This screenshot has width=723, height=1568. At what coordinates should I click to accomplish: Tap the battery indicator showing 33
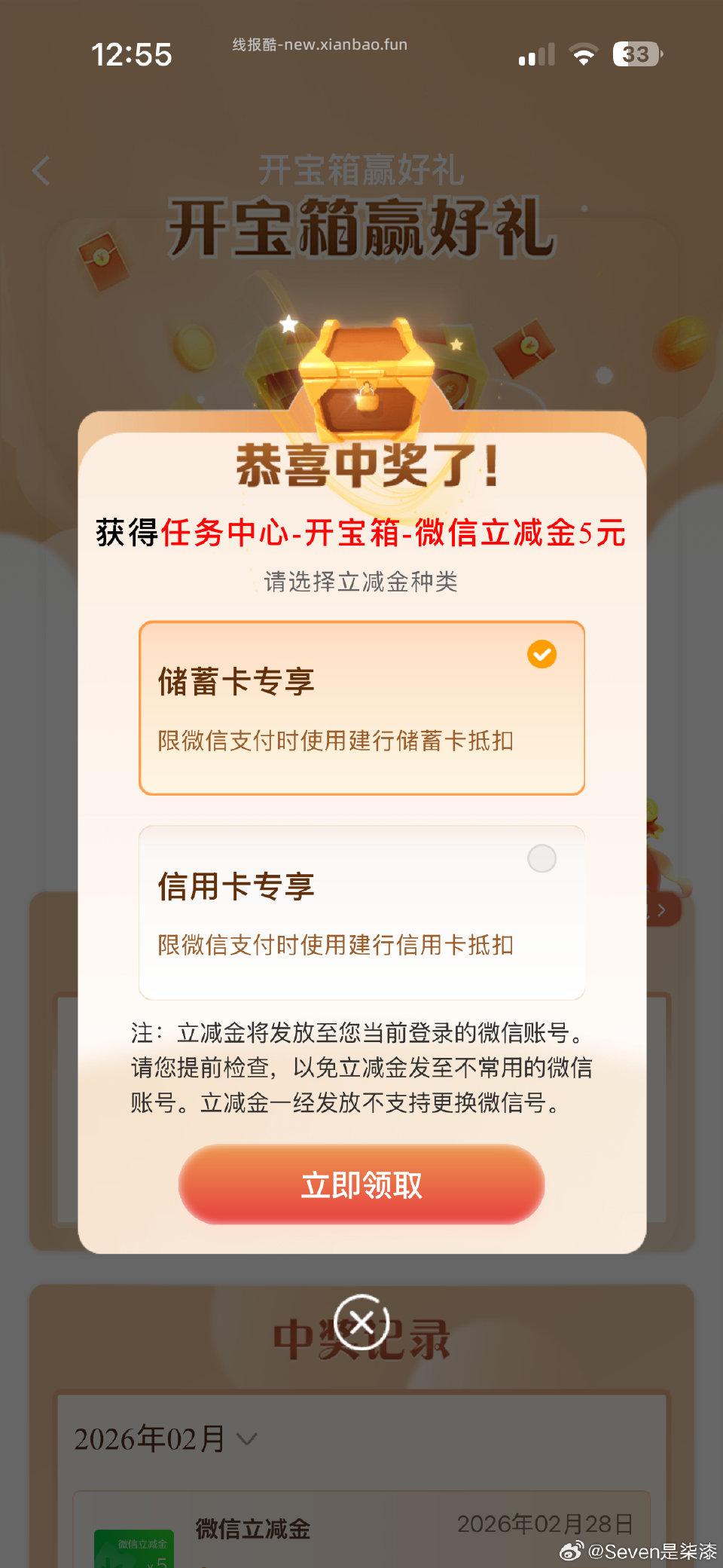pos(634,53)
